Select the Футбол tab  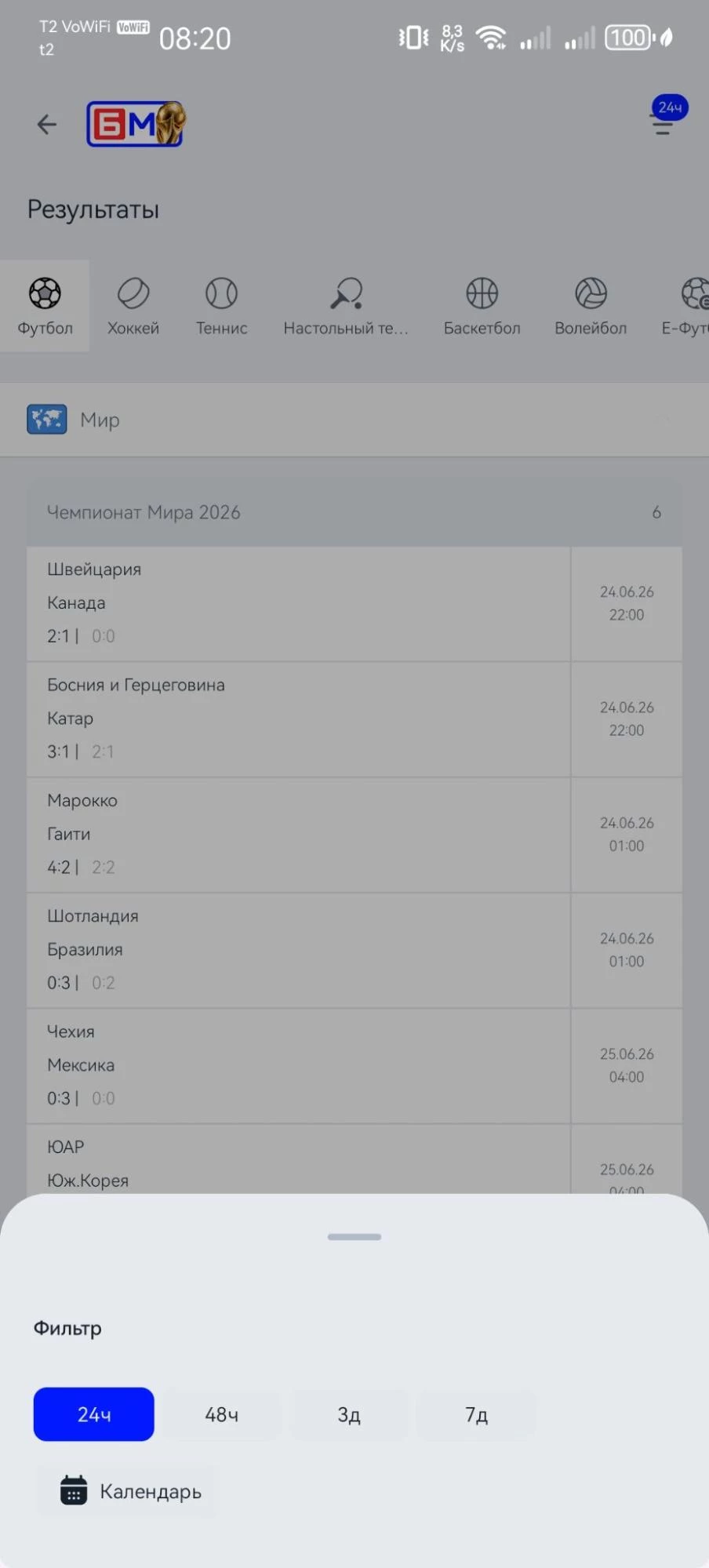click(45, 306)
